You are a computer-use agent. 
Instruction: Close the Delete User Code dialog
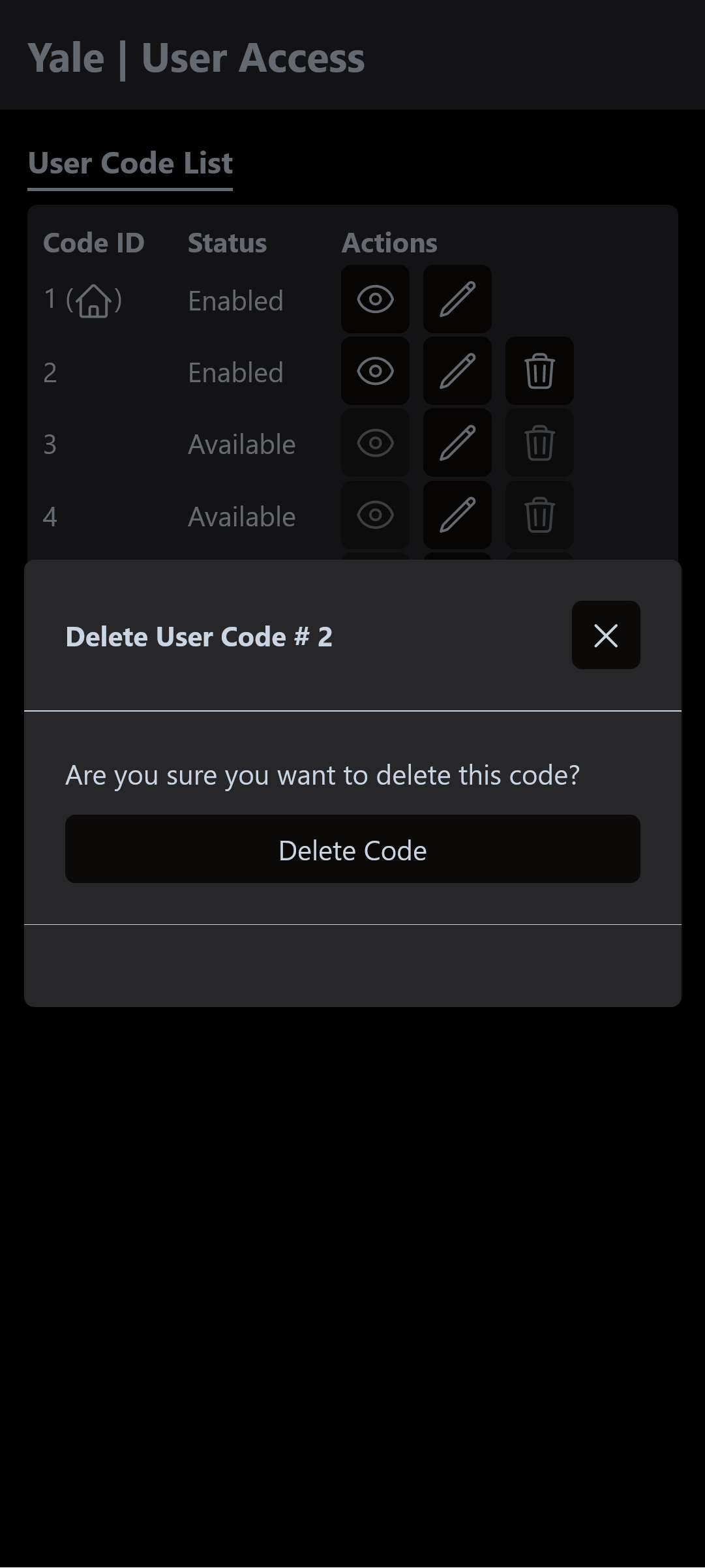[606, 635]
